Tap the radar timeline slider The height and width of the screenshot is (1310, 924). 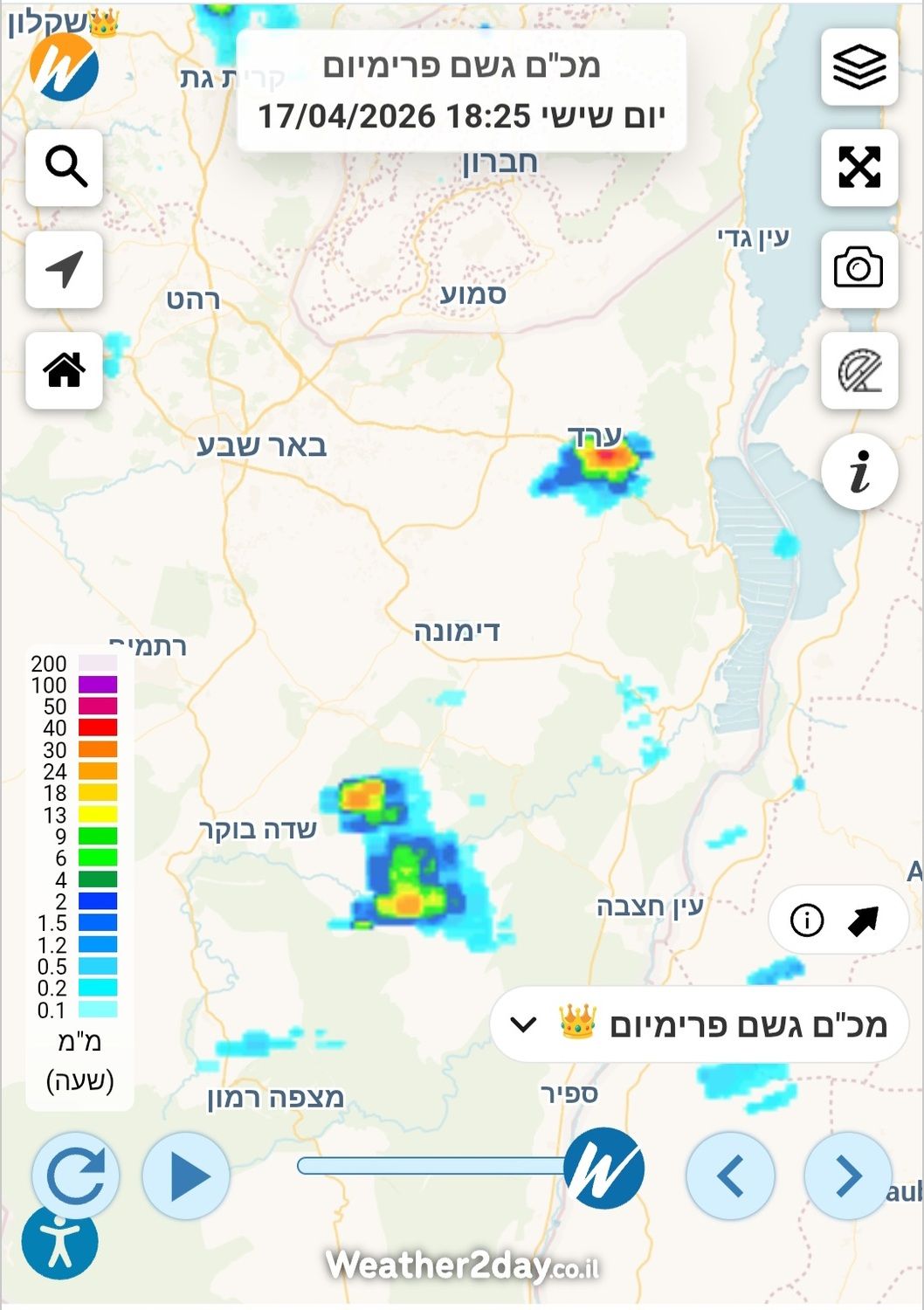click(437, 1166)
